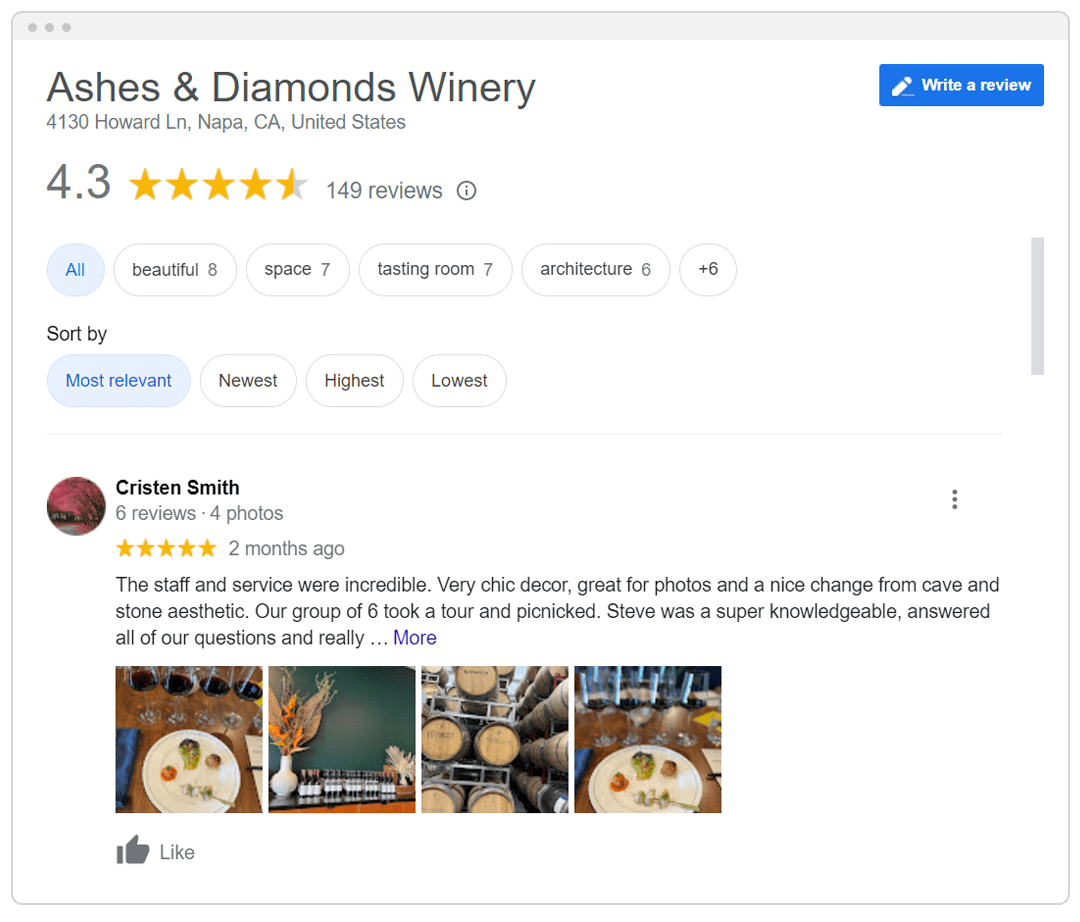The image size is (1080, 922).
Task: Open Cristen Smith's profile
Action: point(177,488)
